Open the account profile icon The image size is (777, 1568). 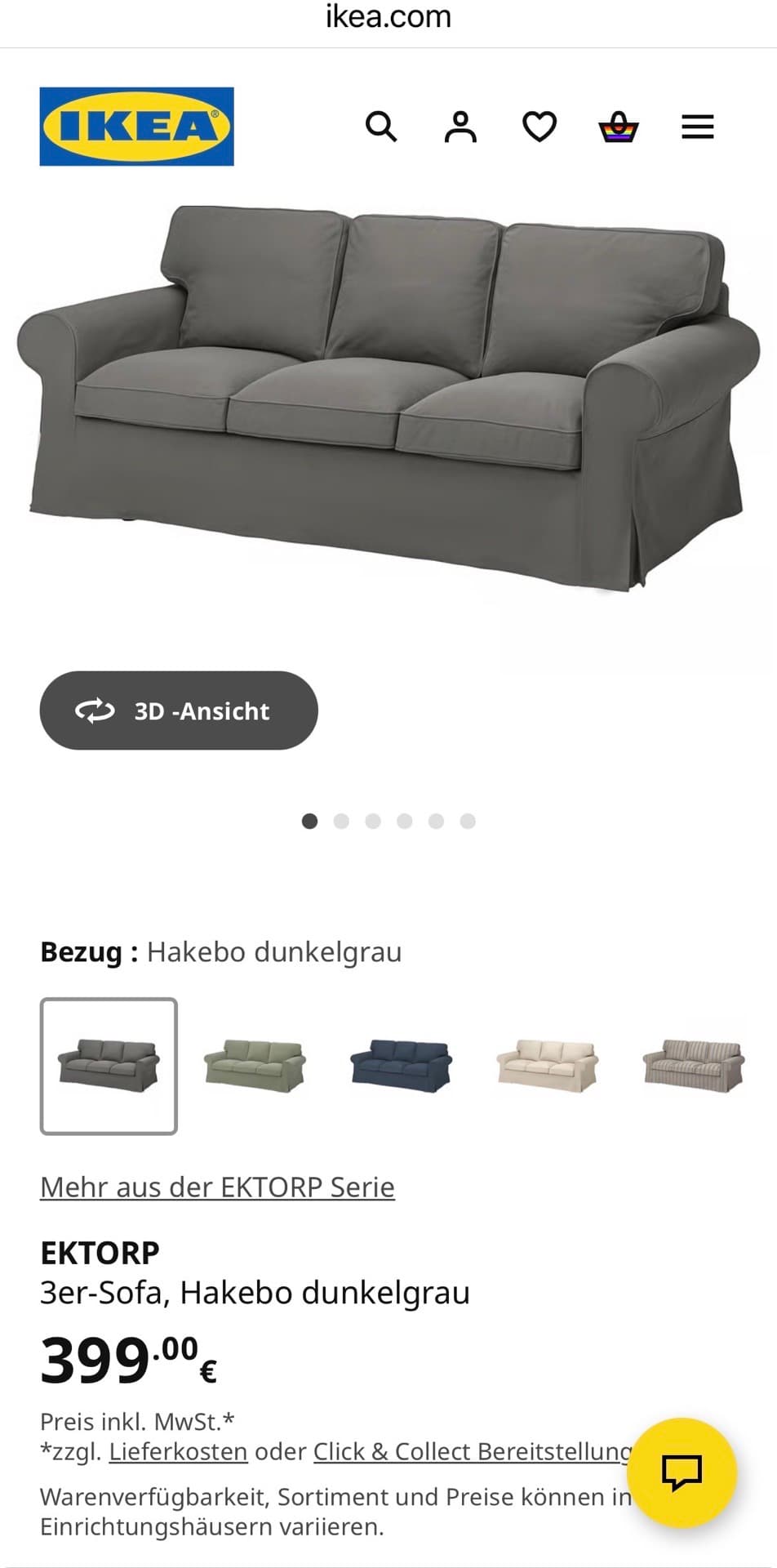coord(460,127)
